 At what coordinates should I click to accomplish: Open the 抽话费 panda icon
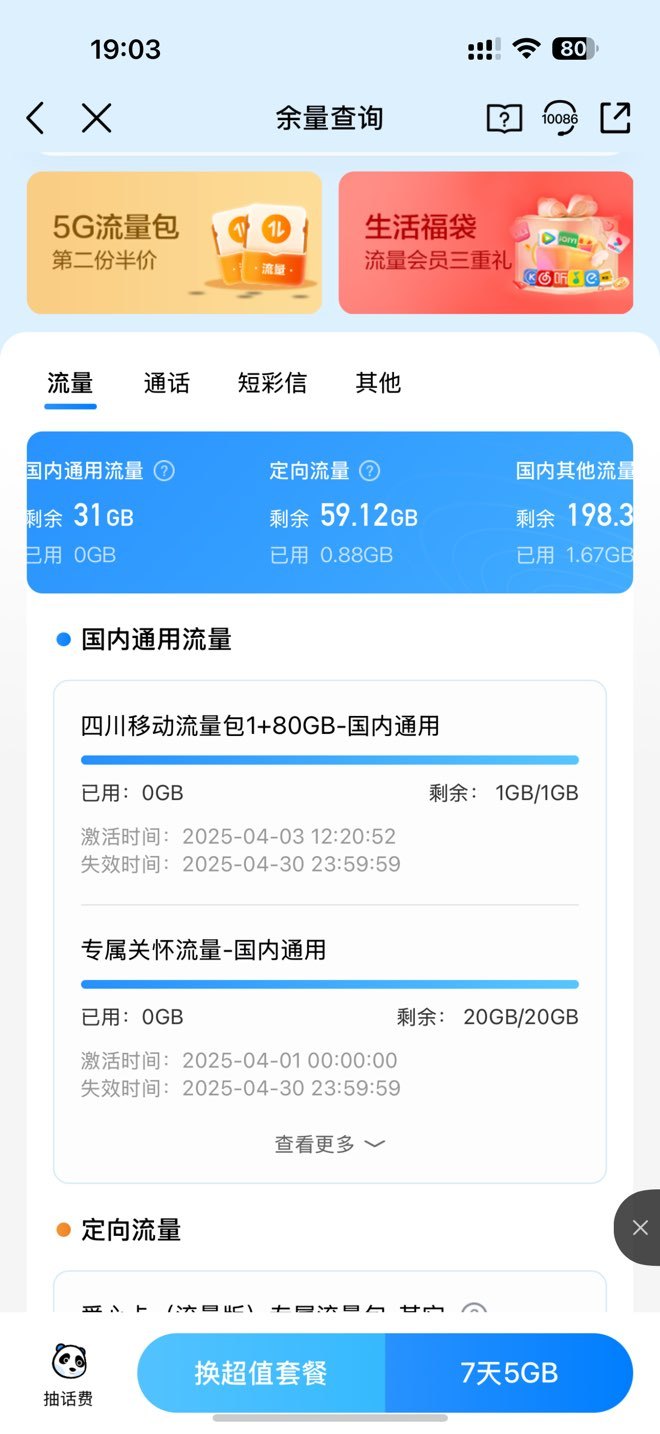[x=69, y=1374]
